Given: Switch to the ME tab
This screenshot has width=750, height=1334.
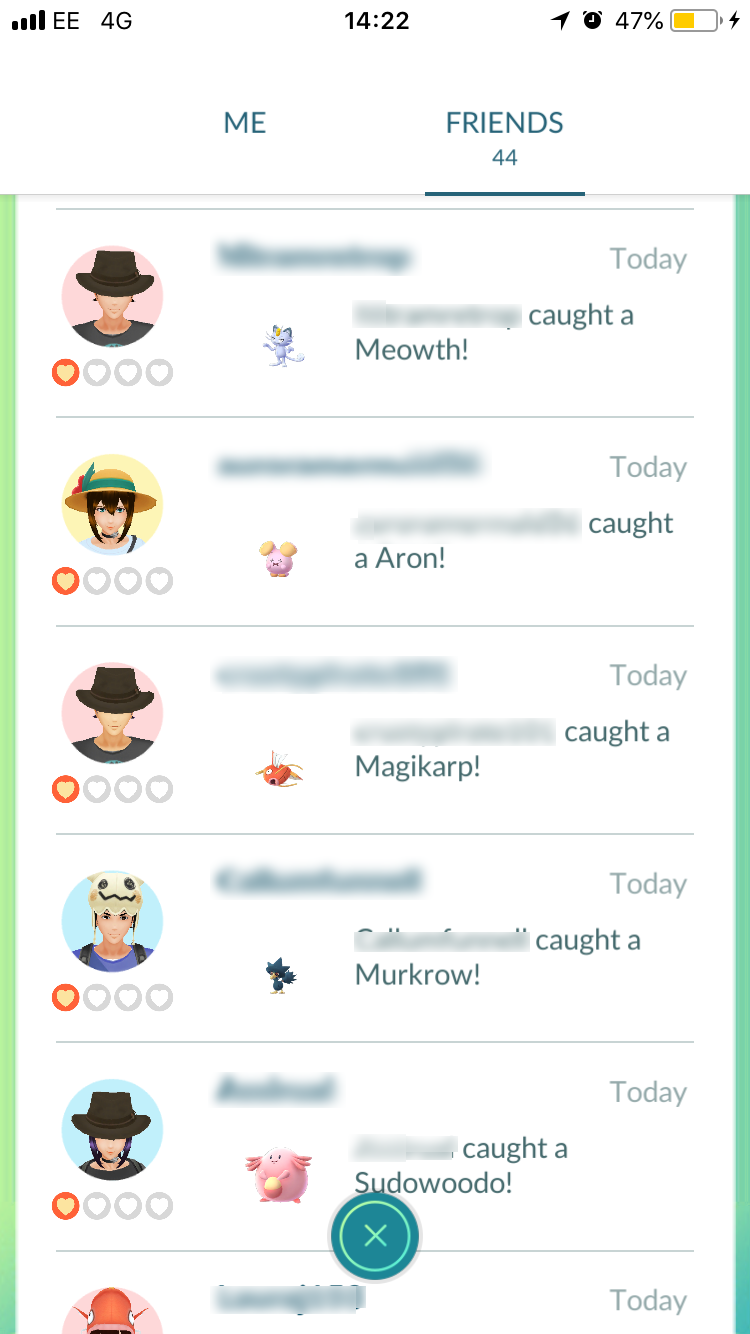Looking at the screenshot, I should pos(245,123).
